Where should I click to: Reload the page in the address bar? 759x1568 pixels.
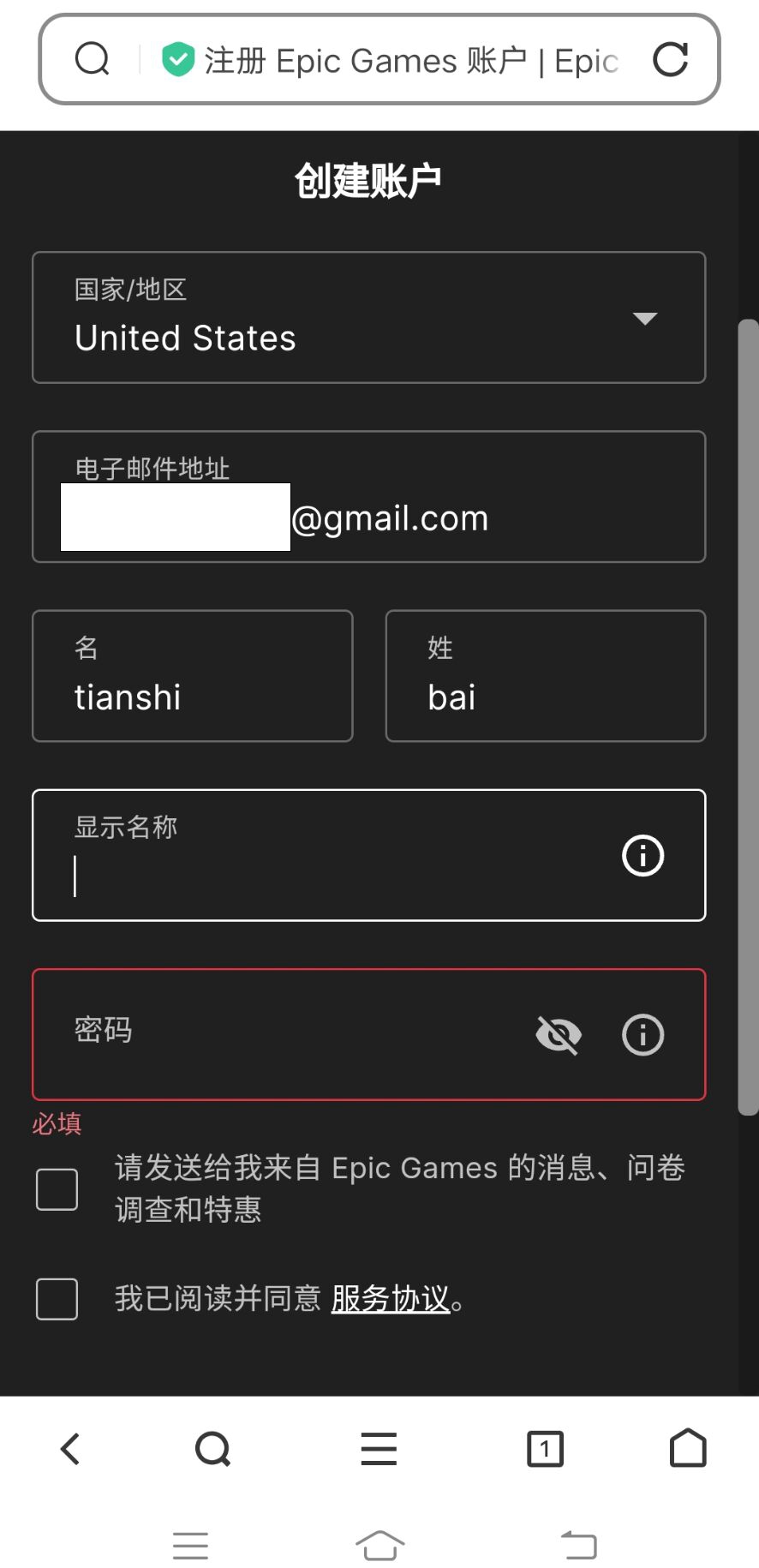(x=670, y=60)
